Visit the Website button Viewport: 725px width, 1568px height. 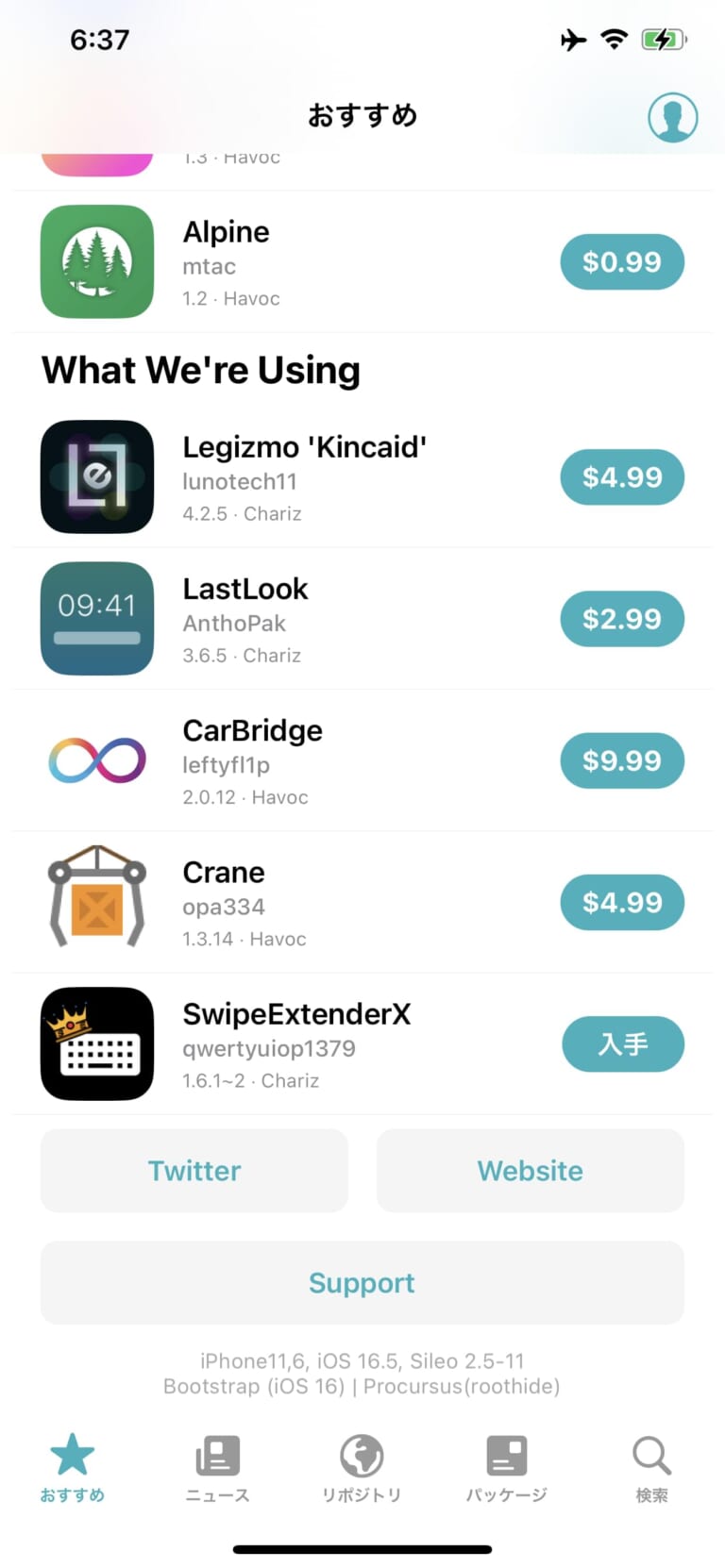530,1171
